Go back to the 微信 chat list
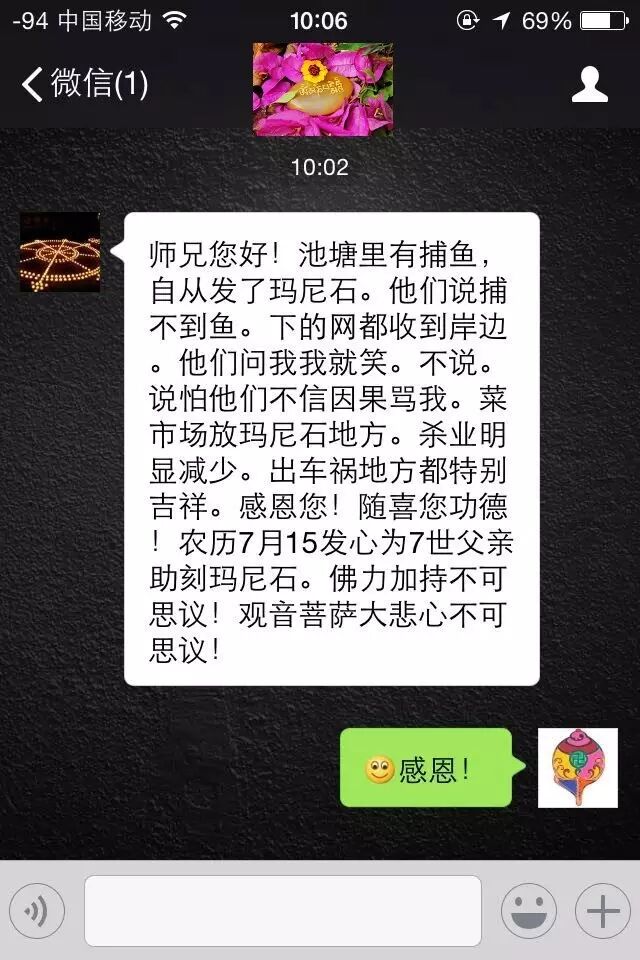This screenshot has width=640, height=960. click(84, 84)
